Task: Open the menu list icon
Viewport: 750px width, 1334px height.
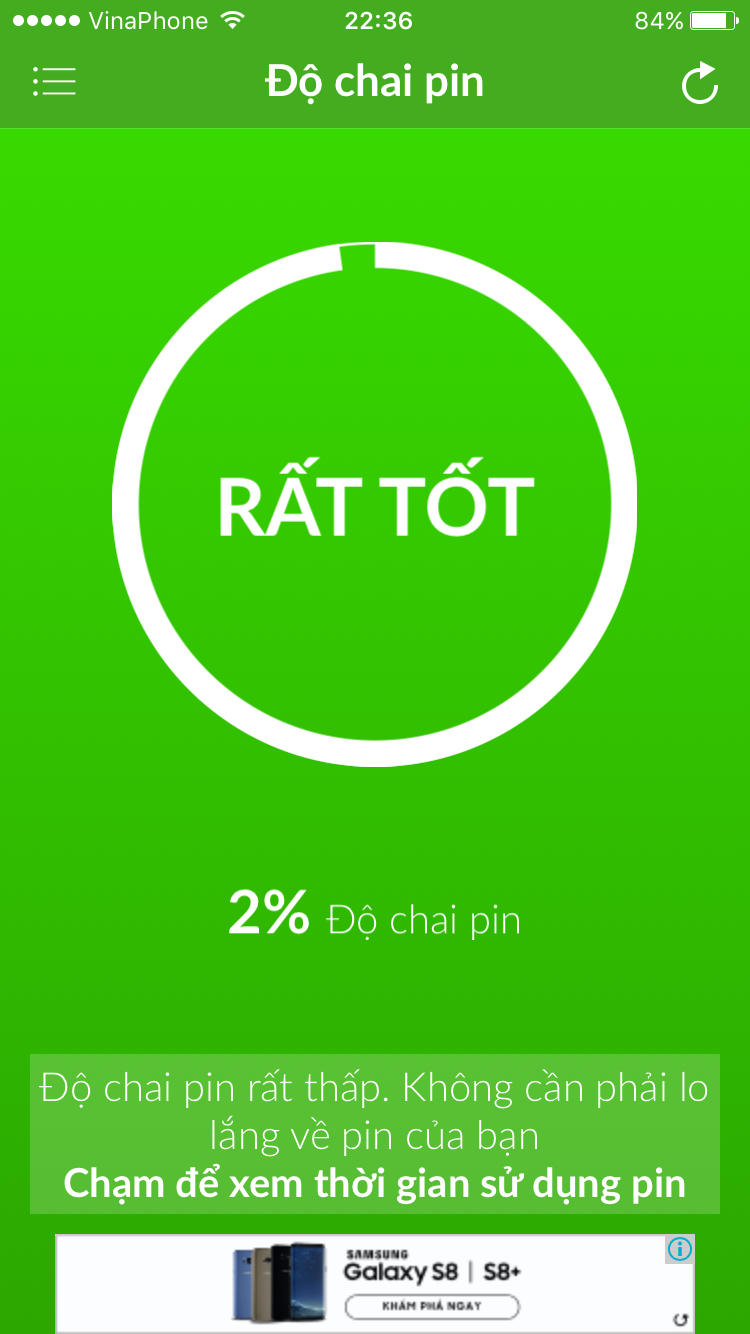Action: click(x=54, y=82)
